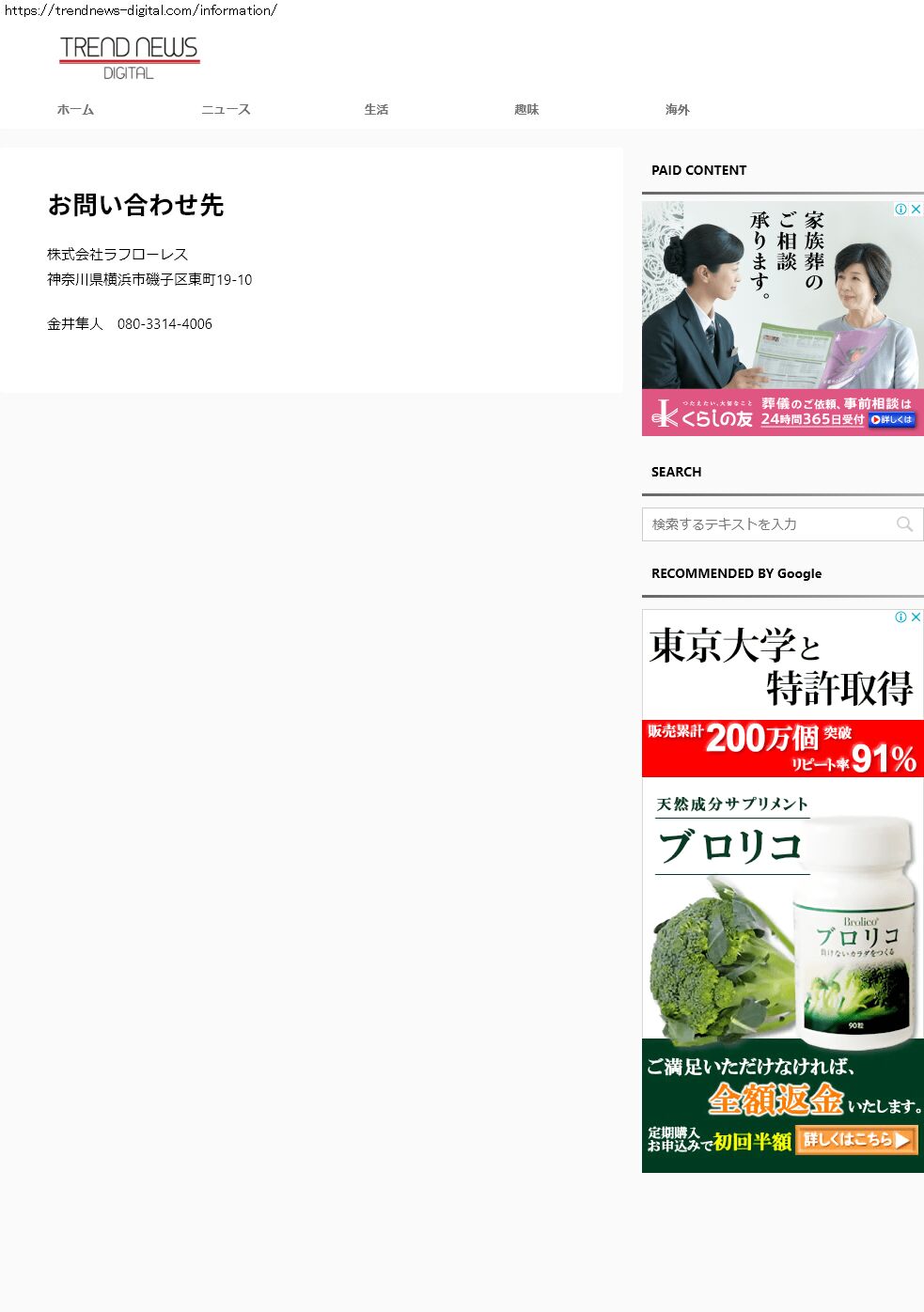This screenshot has width=924, height=1312.
Task: Close the くらしの友 ad banner
Action: tap(916, 210)
